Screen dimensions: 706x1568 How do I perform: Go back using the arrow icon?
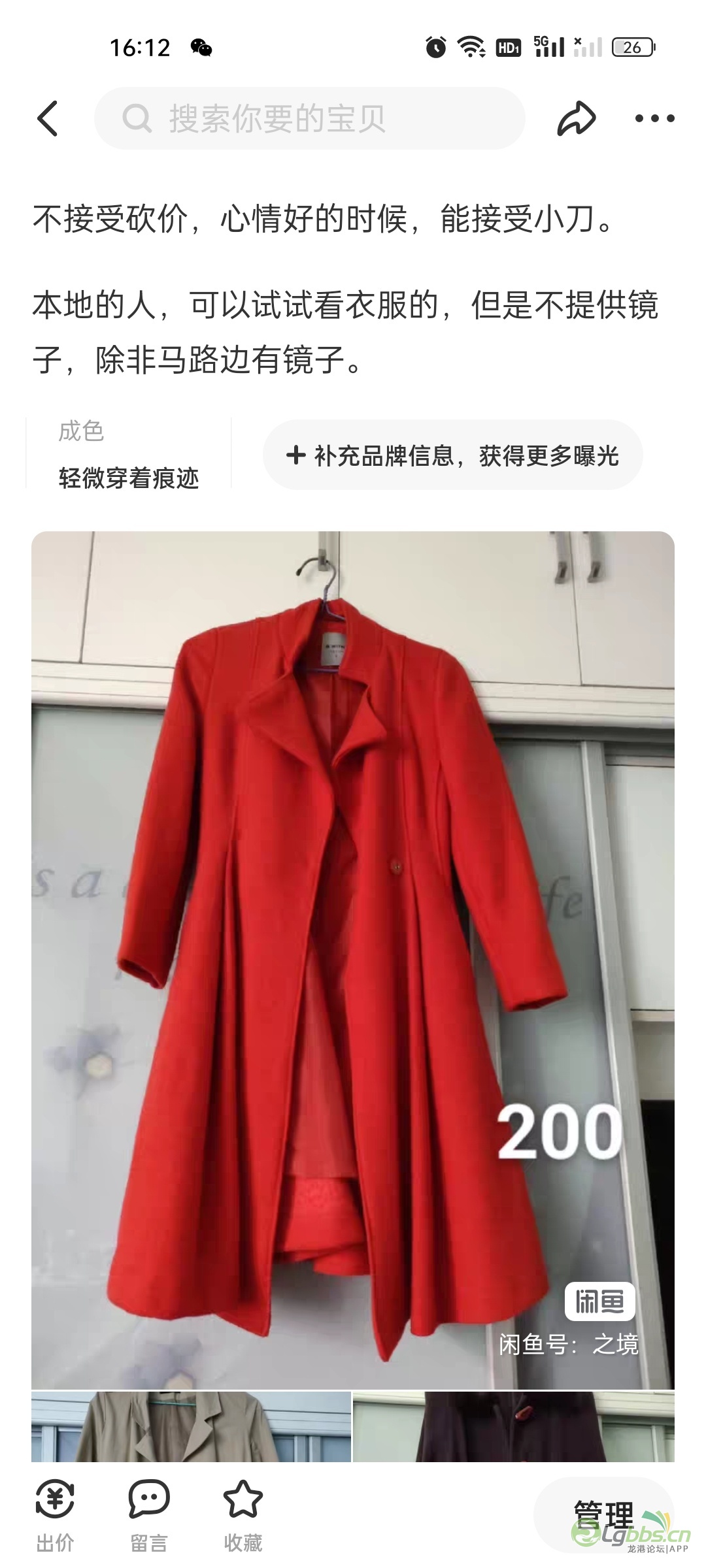click(48, 118)
